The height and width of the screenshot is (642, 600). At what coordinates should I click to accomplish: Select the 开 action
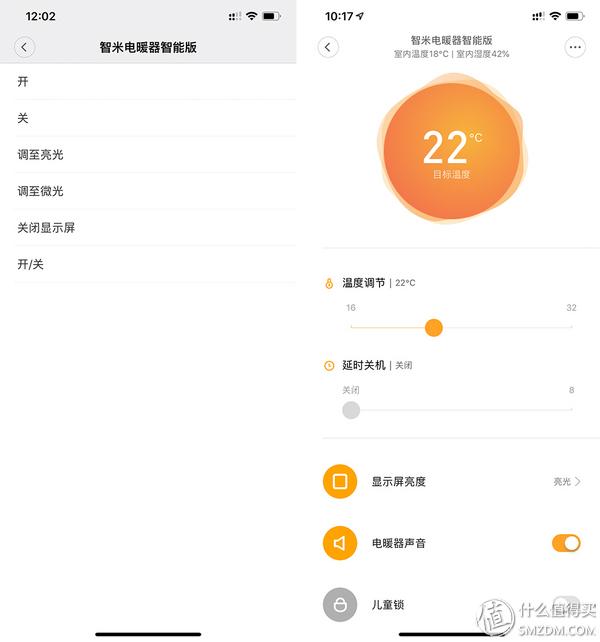[148, 82]
